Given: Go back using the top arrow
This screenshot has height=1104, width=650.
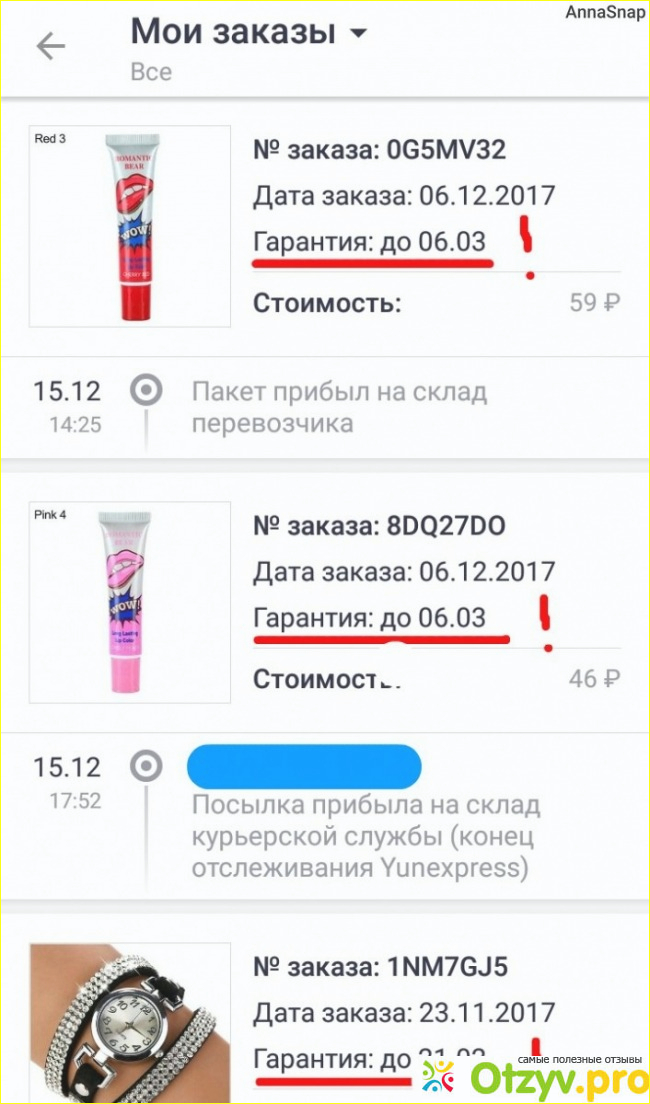Looking at the screenshot, I should click(50, 46).
